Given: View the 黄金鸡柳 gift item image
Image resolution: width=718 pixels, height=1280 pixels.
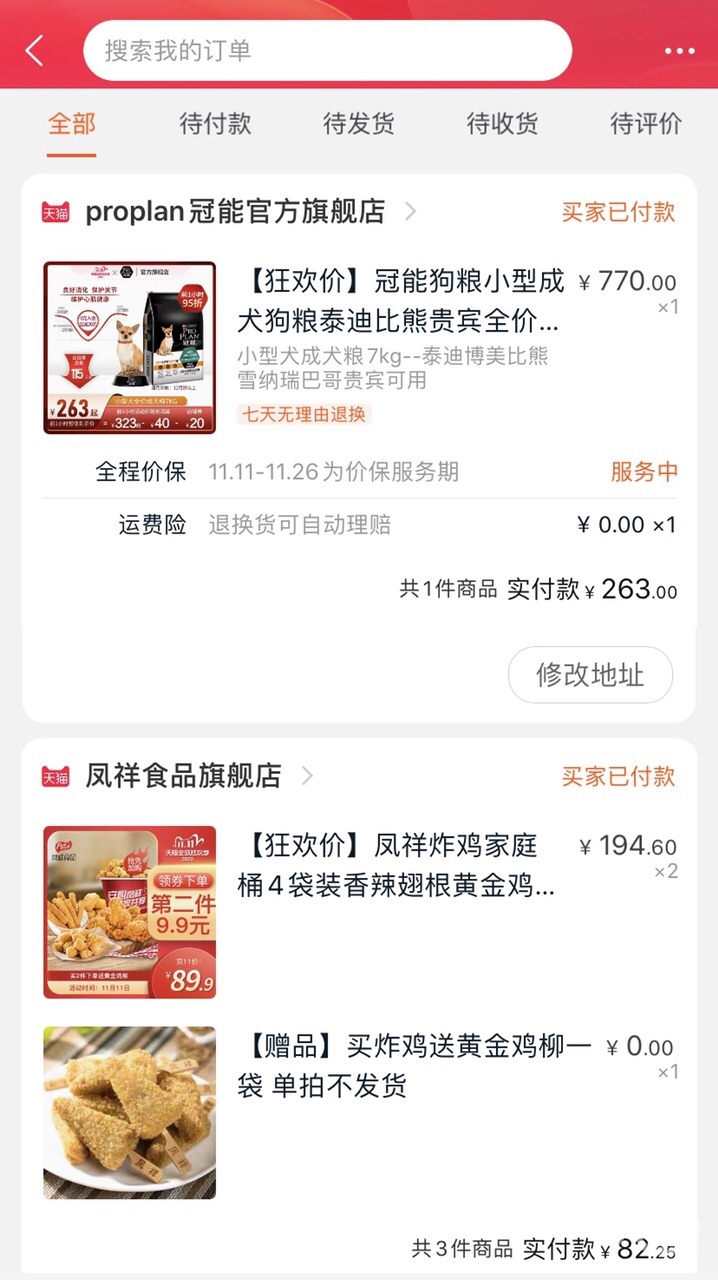Looking at the screenshot, I should tap(130, 1112).
